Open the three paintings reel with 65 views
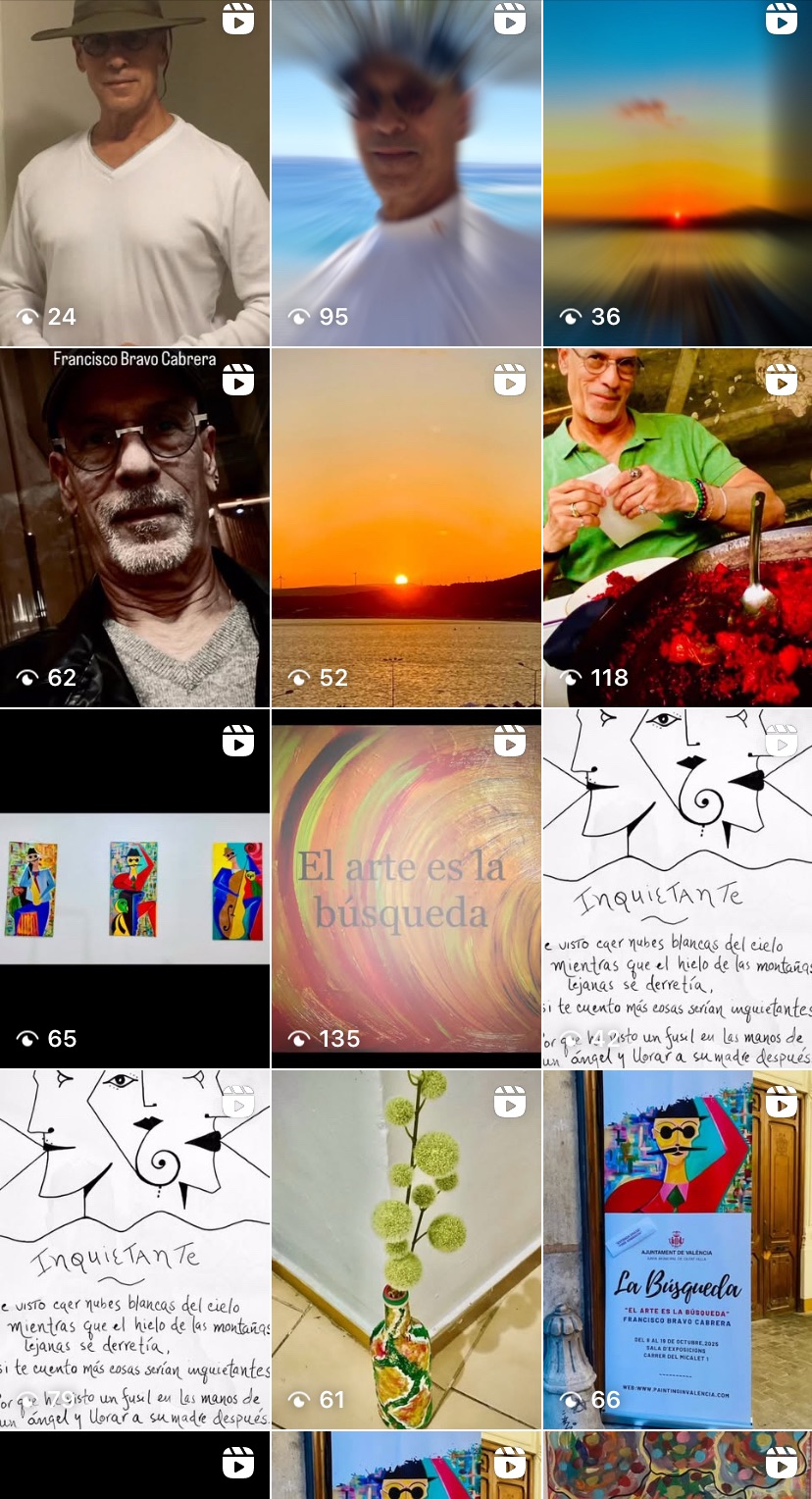812x1499 pixels. pos(134,888)
